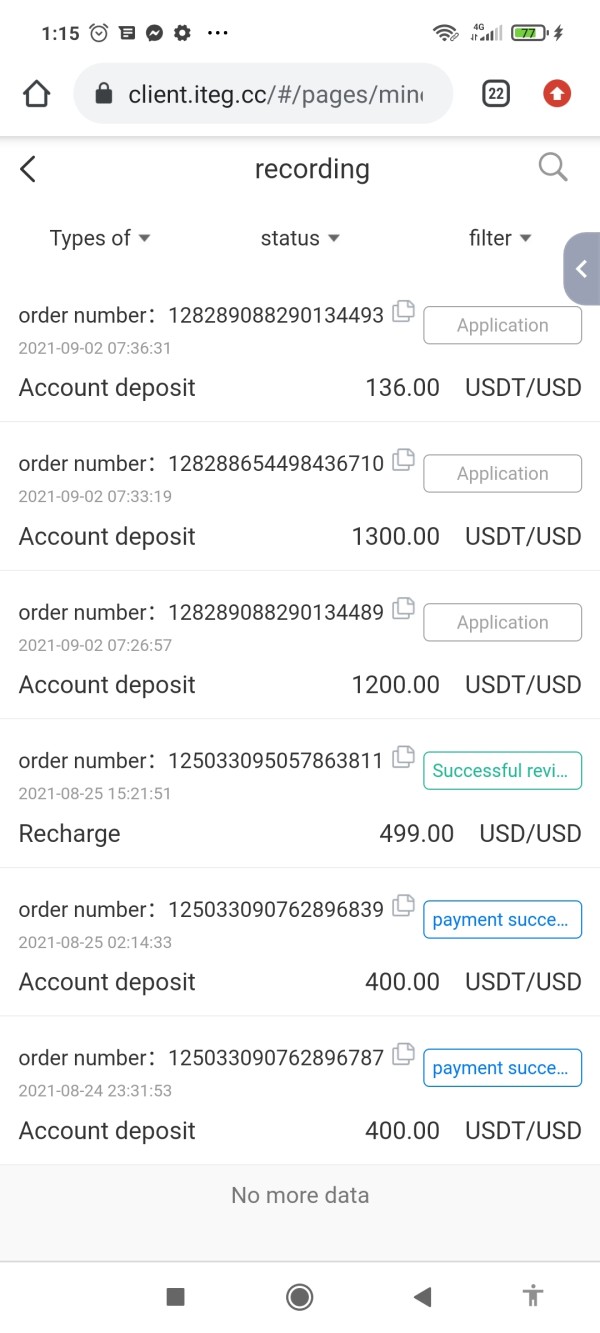
Task: Copy order number 125033090762896839
Action: 403,906
